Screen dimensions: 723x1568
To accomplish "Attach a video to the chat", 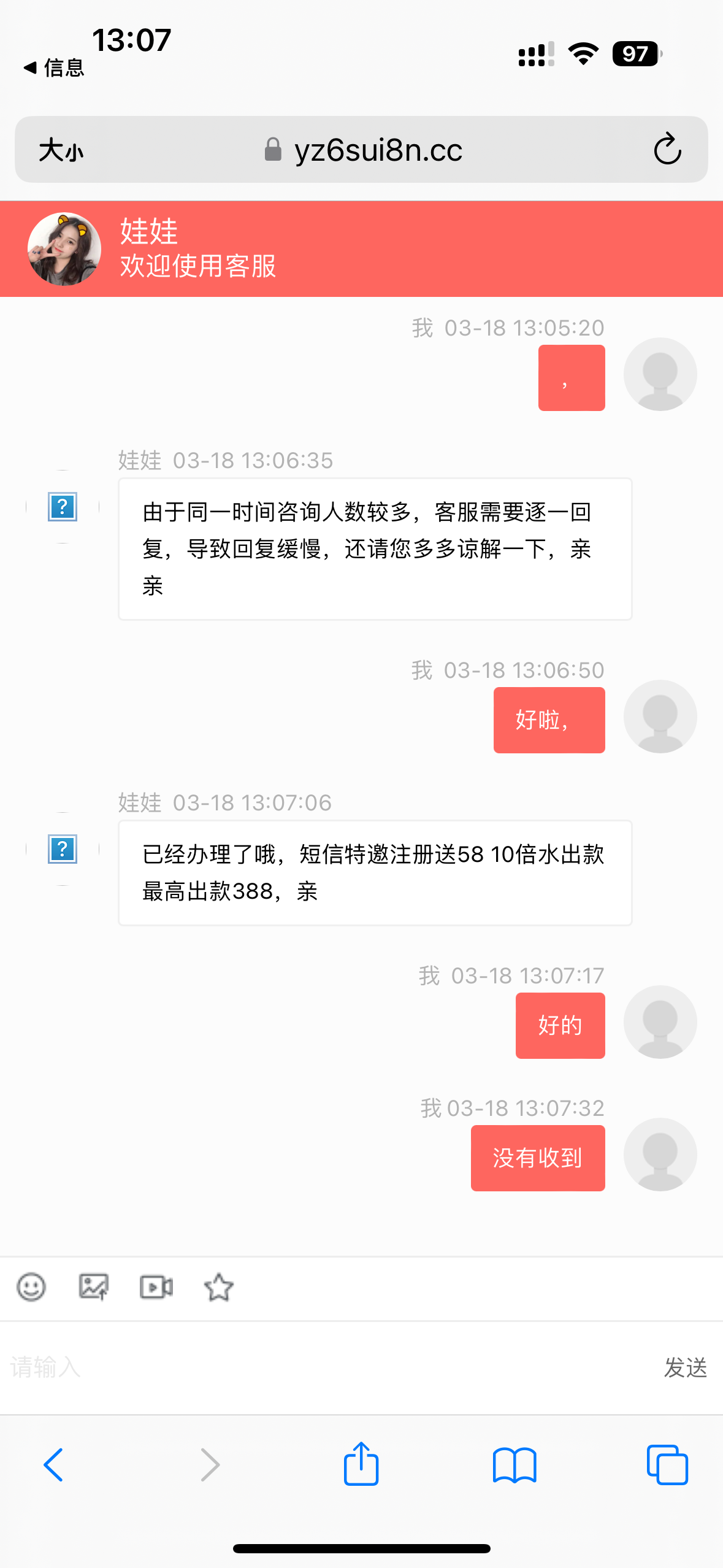I will click(x=156, y=1287).
